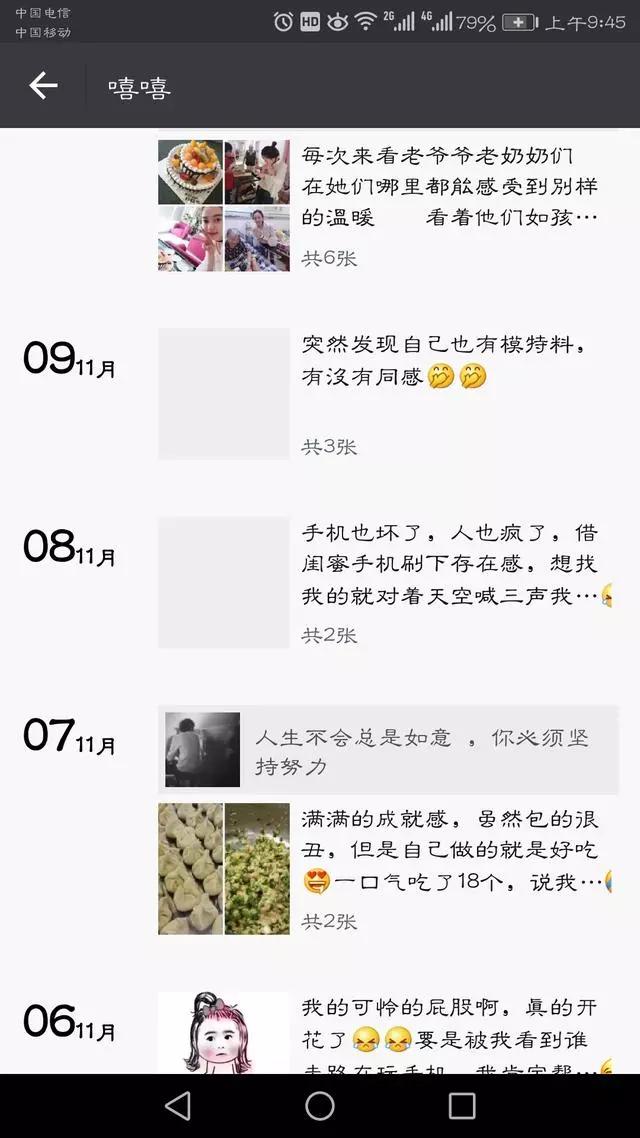Open recent apps from navigation bar
The height and width of the screenshot is (1138, 640).
click(x=462, y=1105)
